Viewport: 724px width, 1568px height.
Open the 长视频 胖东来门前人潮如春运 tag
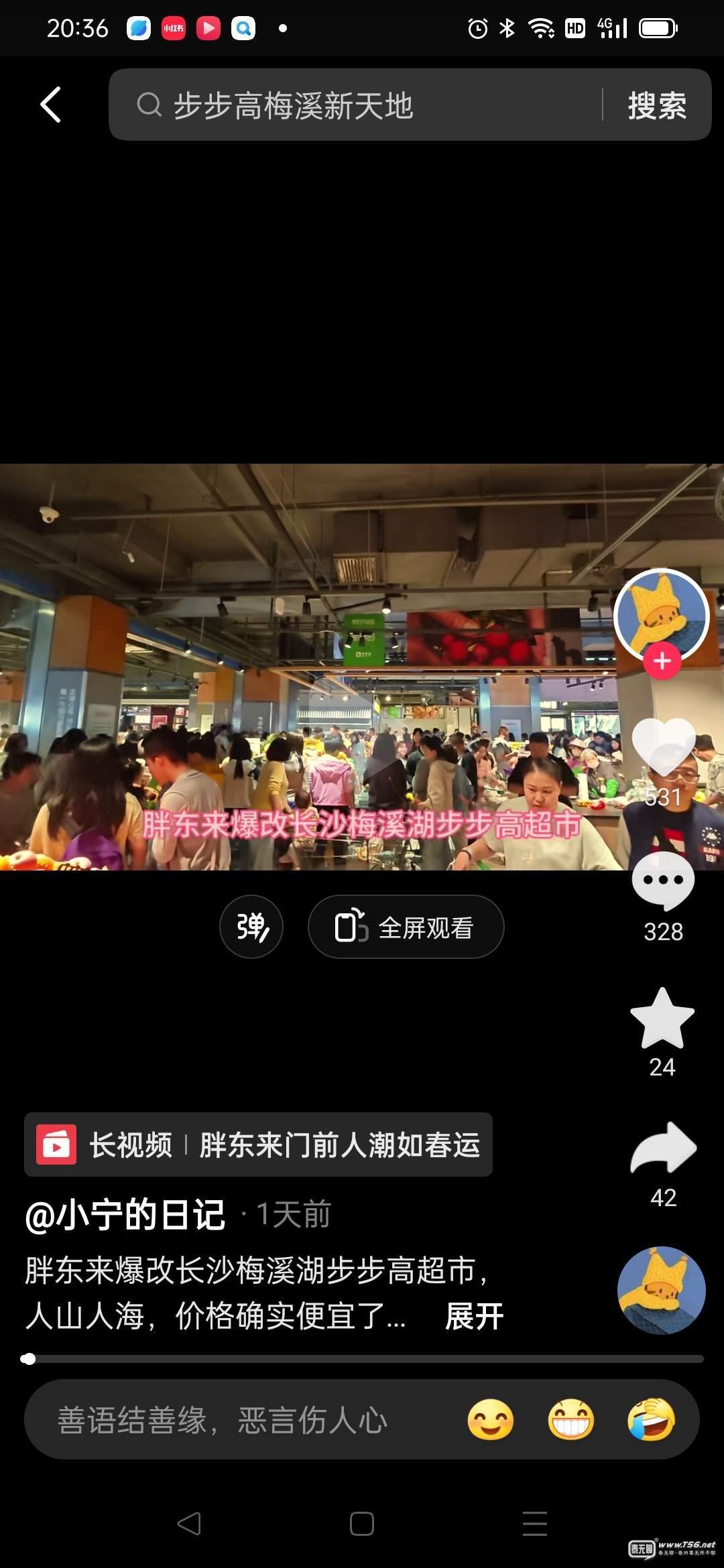258,1145
